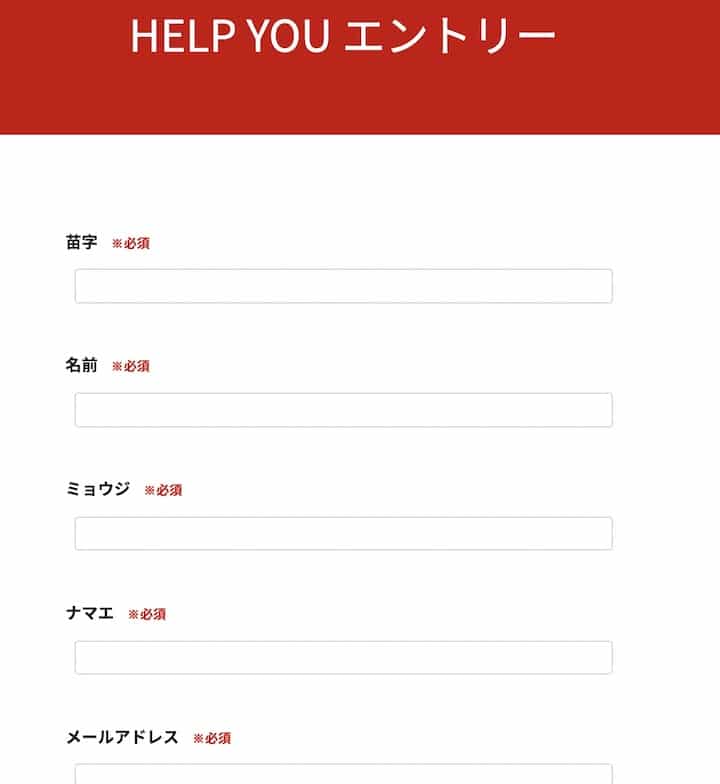Tap the メールアドレス input field

click(x=343, y=775)
